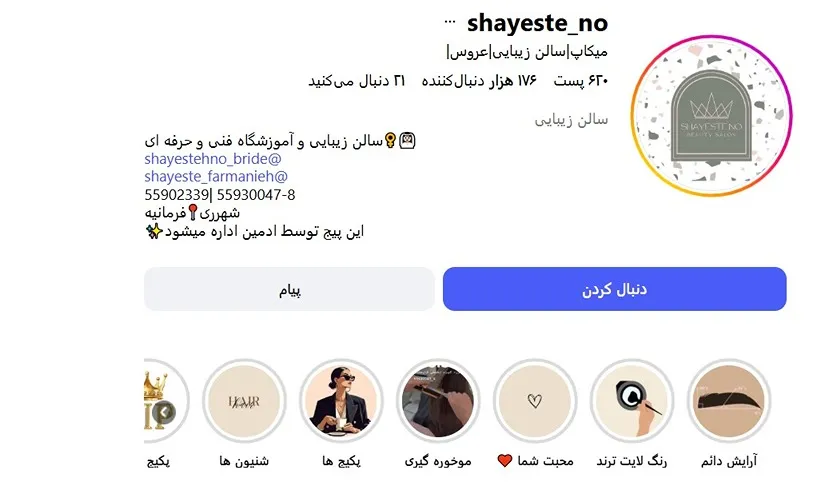Open the آرایش دائم highlight
The width and height of the screenshot is (837, 486).
(x=728, y=402)
